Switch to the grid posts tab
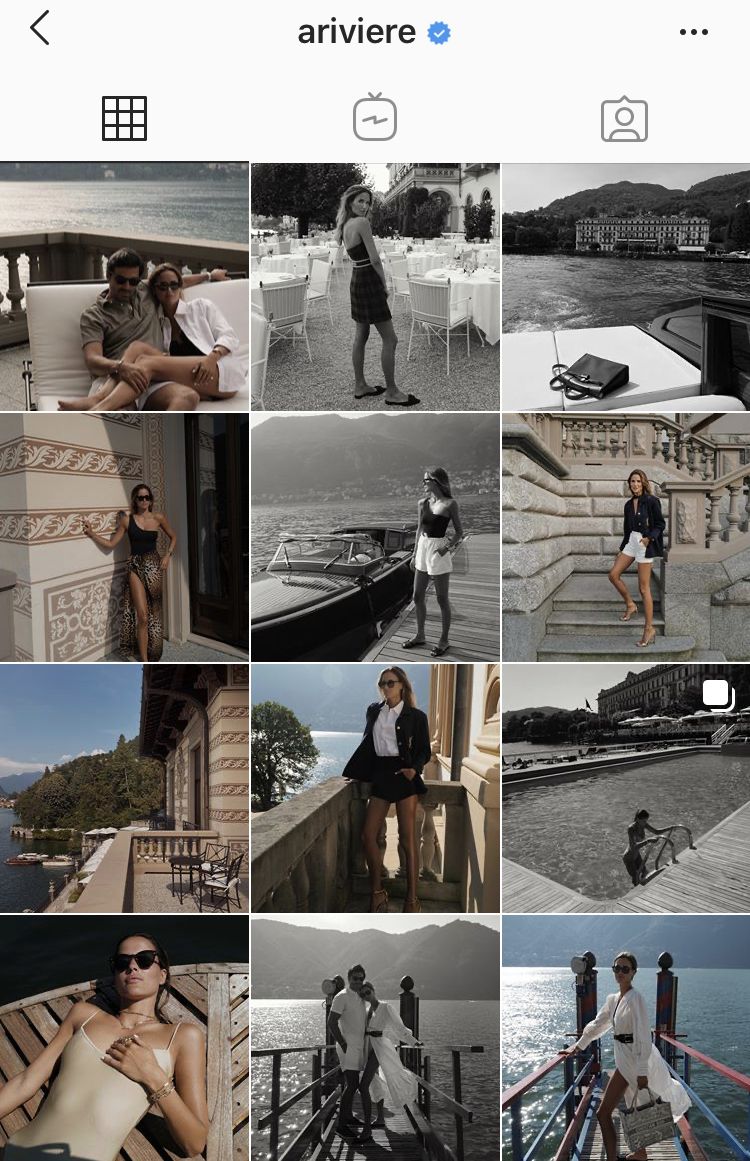Image resolution: width=750 pixels, height=1161 pixels. click(x=124, y=118)
